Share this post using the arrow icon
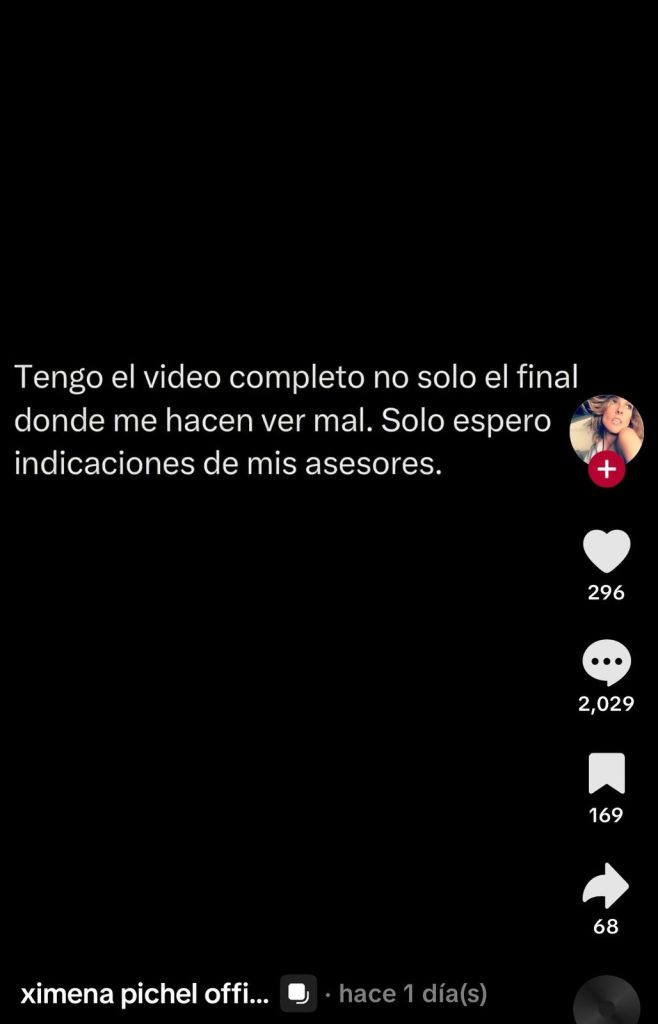Image resolution: width=658 pixels, height=1024 pixels. pyautogui.click(x=606, y=886)
